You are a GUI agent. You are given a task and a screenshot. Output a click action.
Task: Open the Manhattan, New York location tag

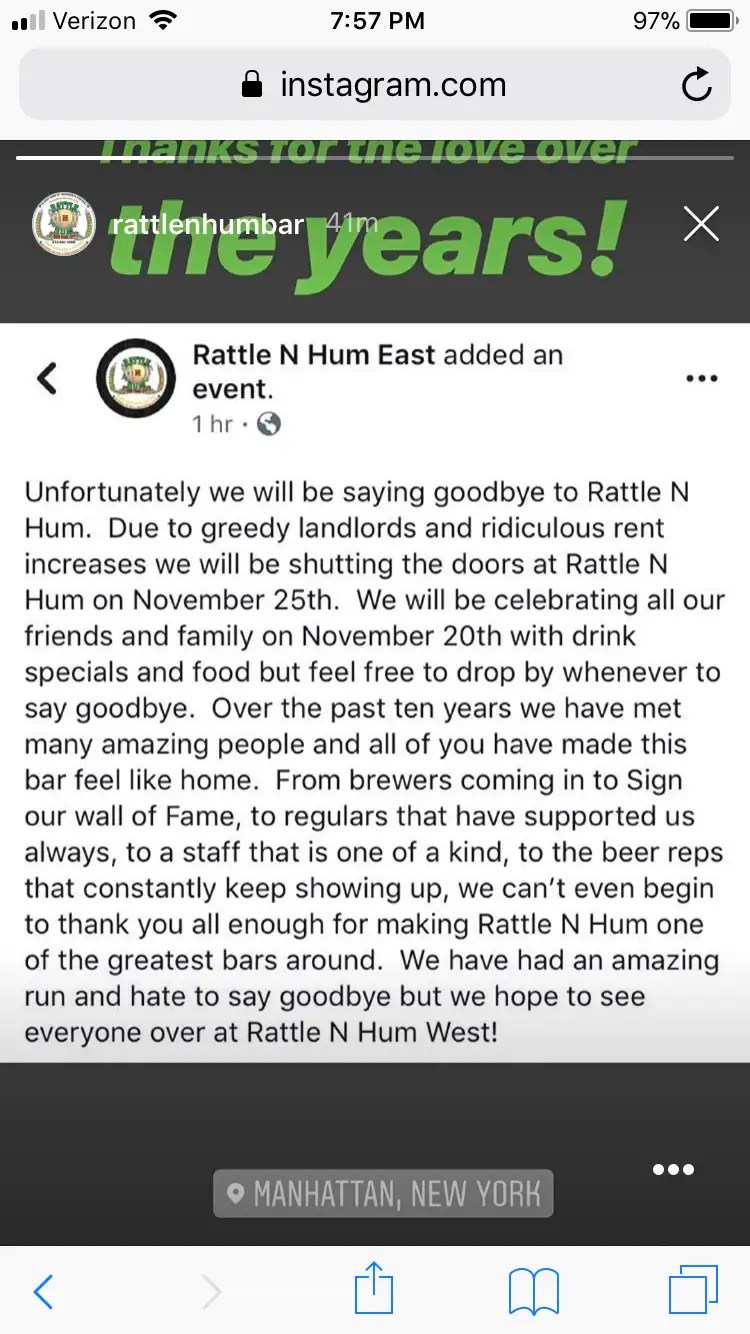pyautogui.click(x=381, y=1192)
